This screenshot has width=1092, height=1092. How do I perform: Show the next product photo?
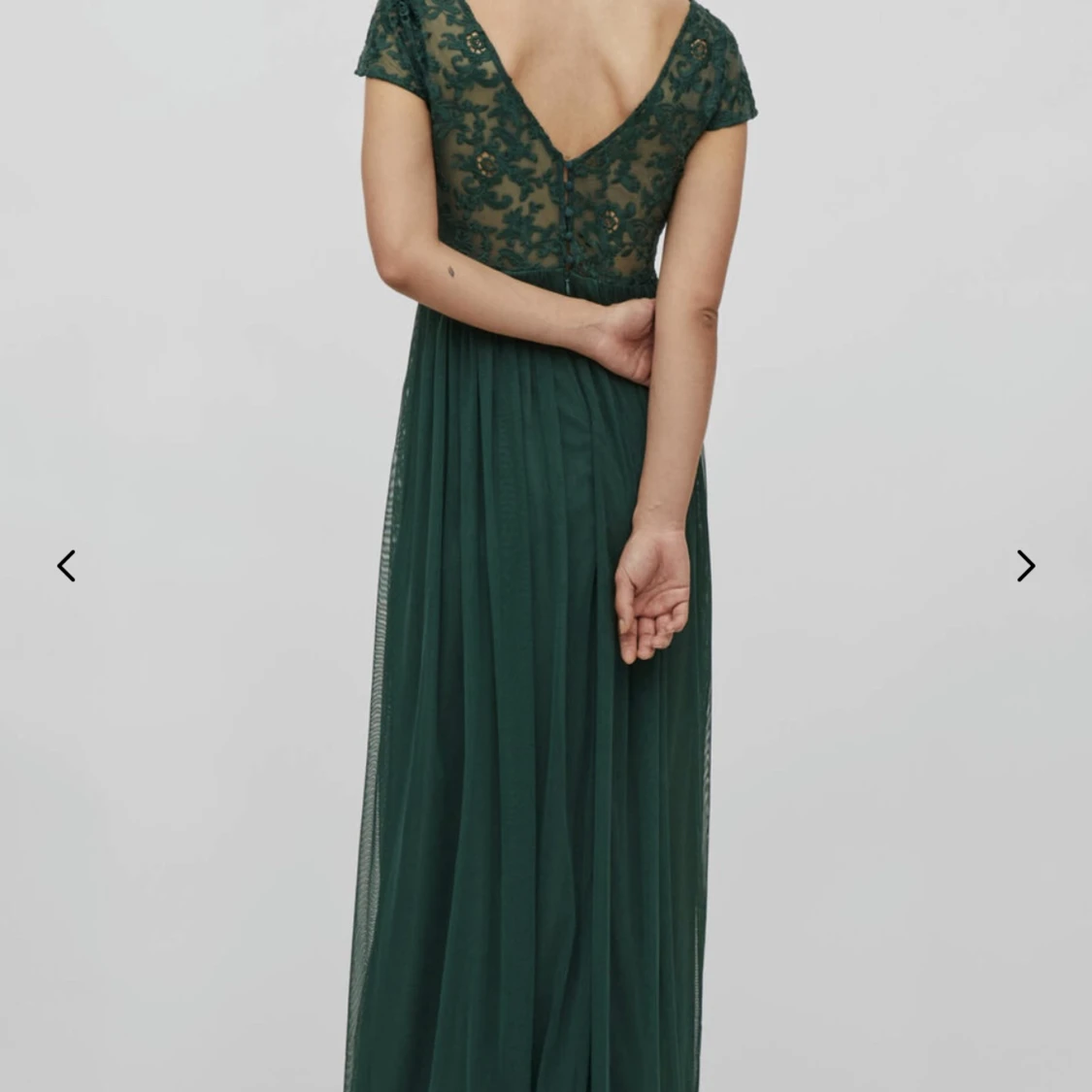coord(1025,566)
